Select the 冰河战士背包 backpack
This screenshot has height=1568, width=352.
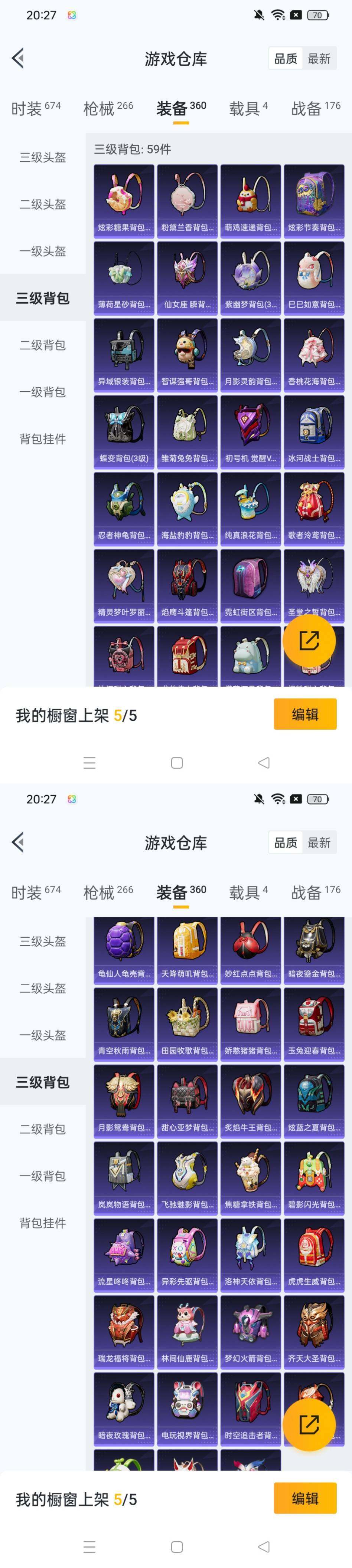[314, 431]
